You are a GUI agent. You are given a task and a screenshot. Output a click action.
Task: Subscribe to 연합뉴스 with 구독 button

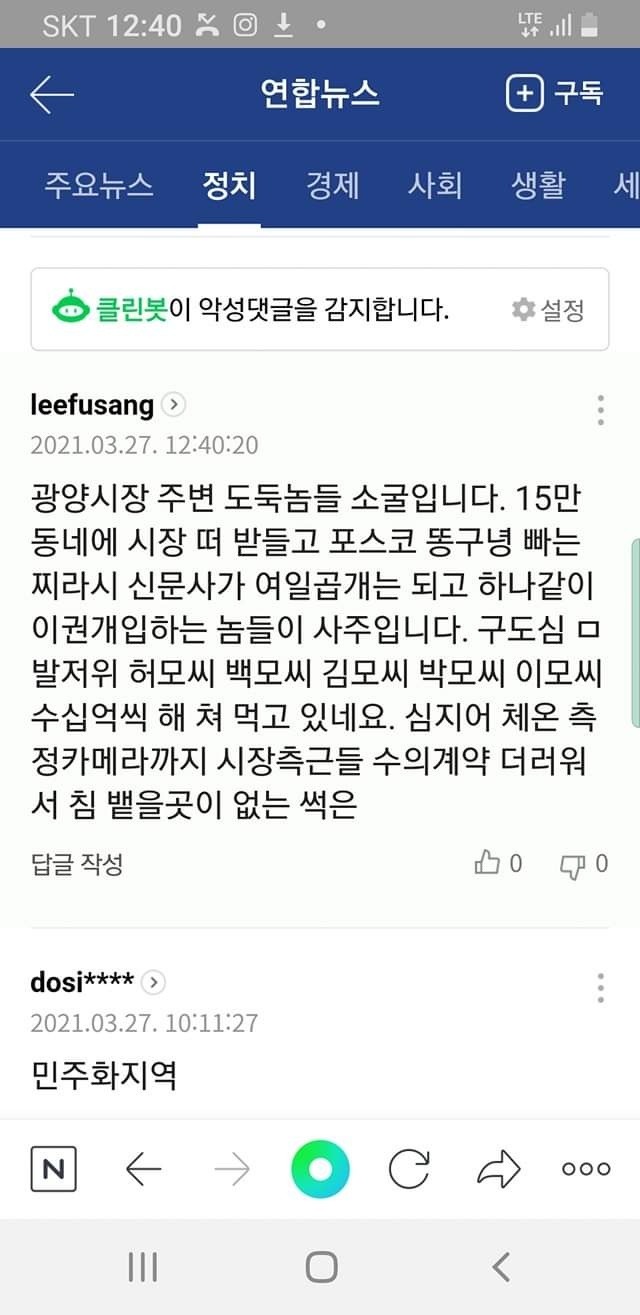click(555, 95)
